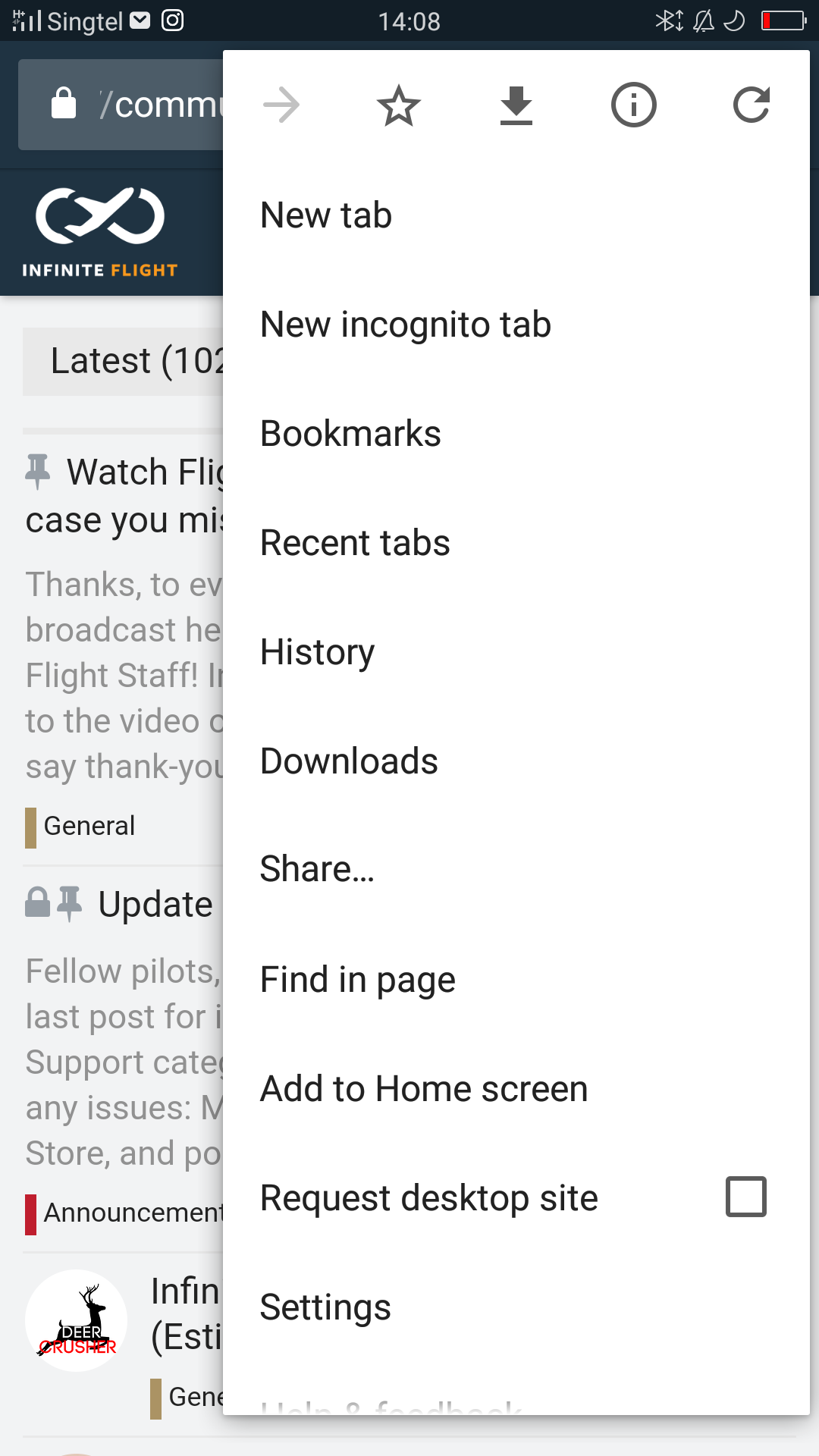This screenshot has width=819, height=1456.
Task: Open a new tab
Action: (326, 215)
